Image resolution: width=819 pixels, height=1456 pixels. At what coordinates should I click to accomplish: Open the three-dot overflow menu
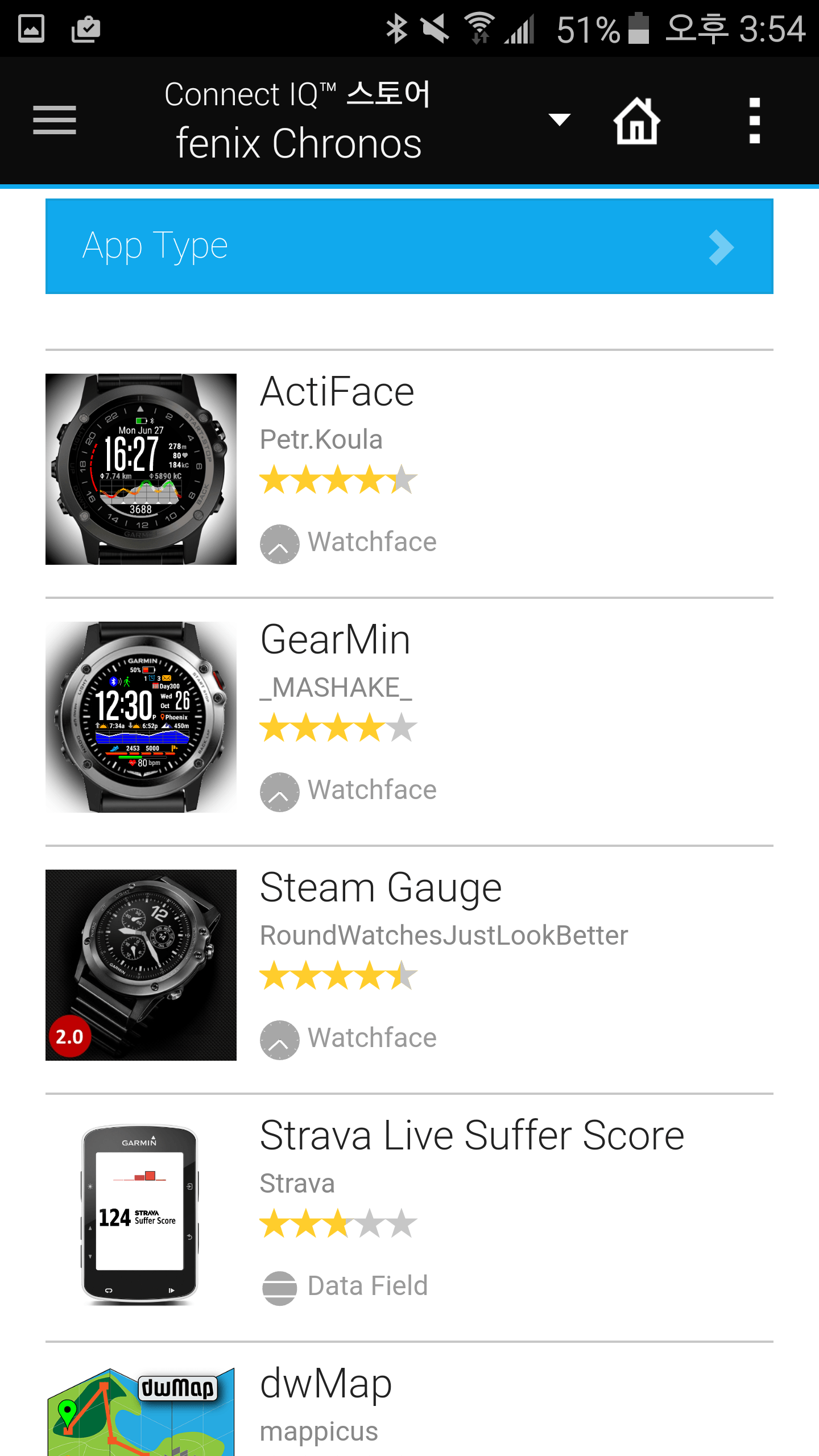click(754, 121)
